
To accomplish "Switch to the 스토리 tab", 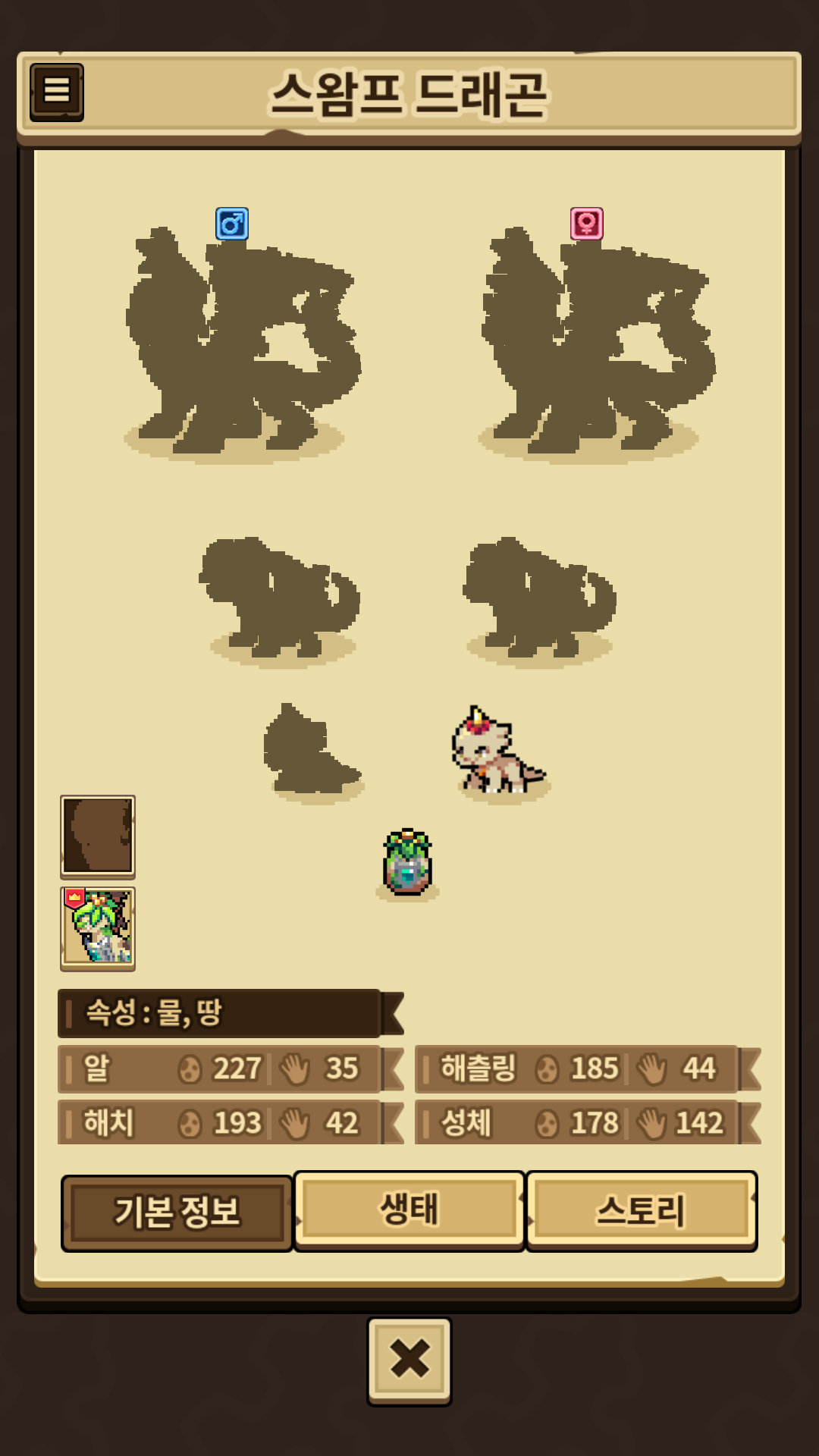I will 641,1210.
